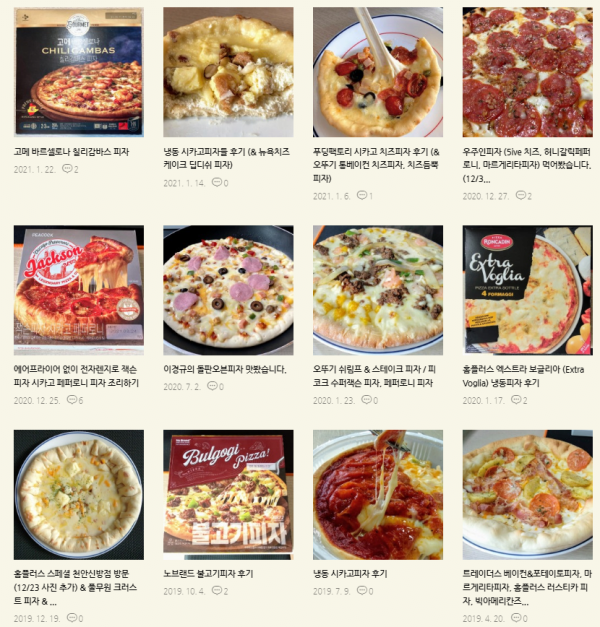This screenshot has width=600, height=627.
Task: Open the 2019. 7. 9. 냉동 시카고피자 후기 post
Action: coord(378,494)
